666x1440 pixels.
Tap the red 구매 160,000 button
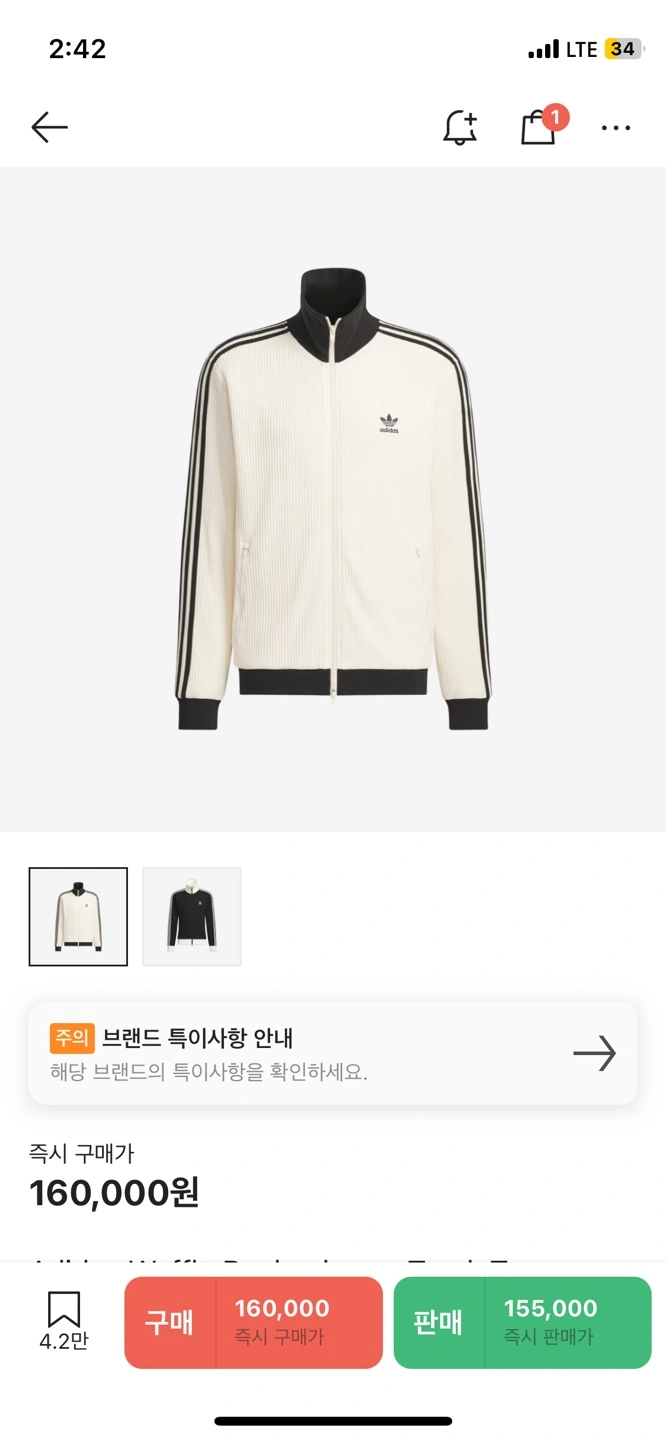pyautogui.click(x=254, y=1322)
